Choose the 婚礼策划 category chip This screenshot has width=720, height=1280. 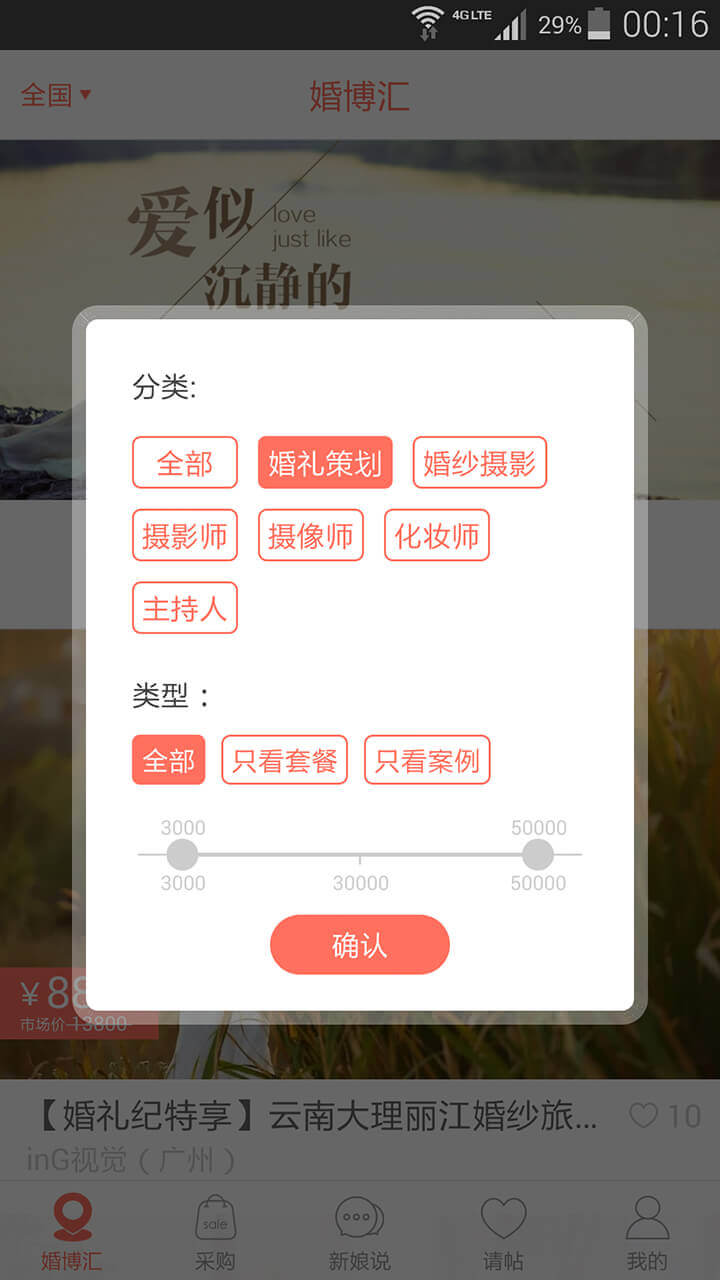(x=325, y=463)
